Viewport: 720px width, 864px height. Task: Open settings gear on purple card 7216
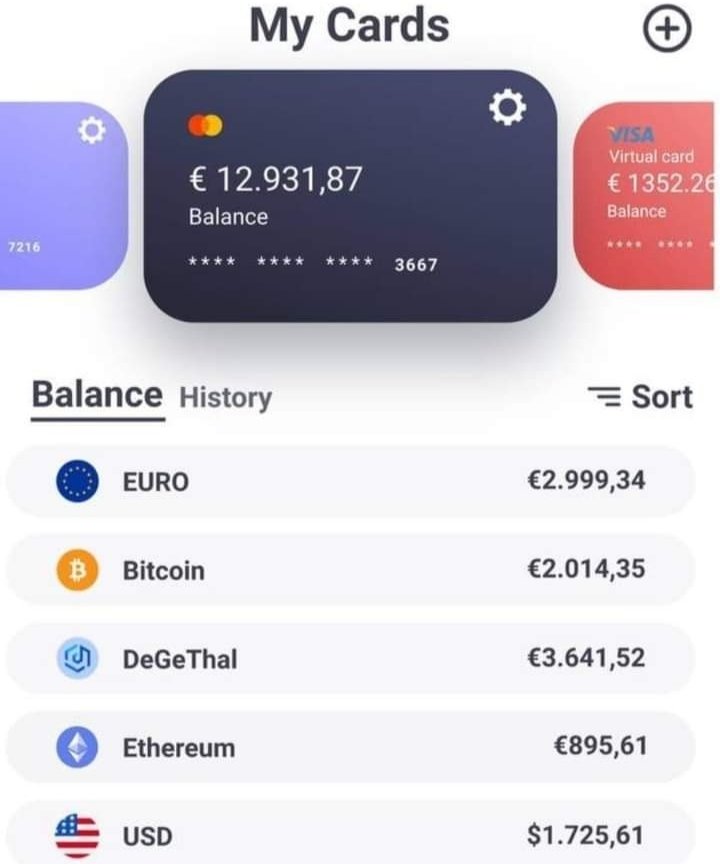91,131
